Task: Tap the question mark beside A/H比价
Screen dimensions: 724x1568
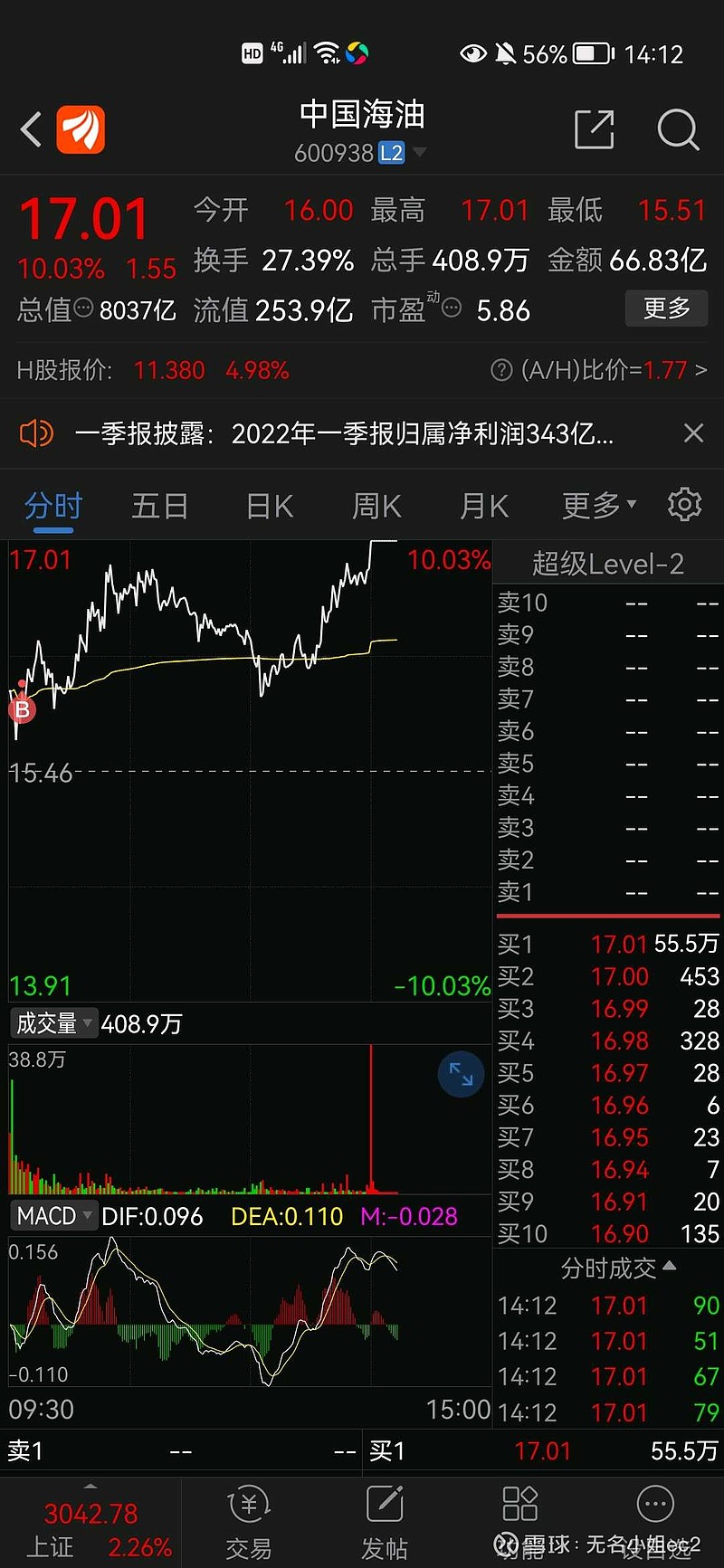Action: point(500,370)
